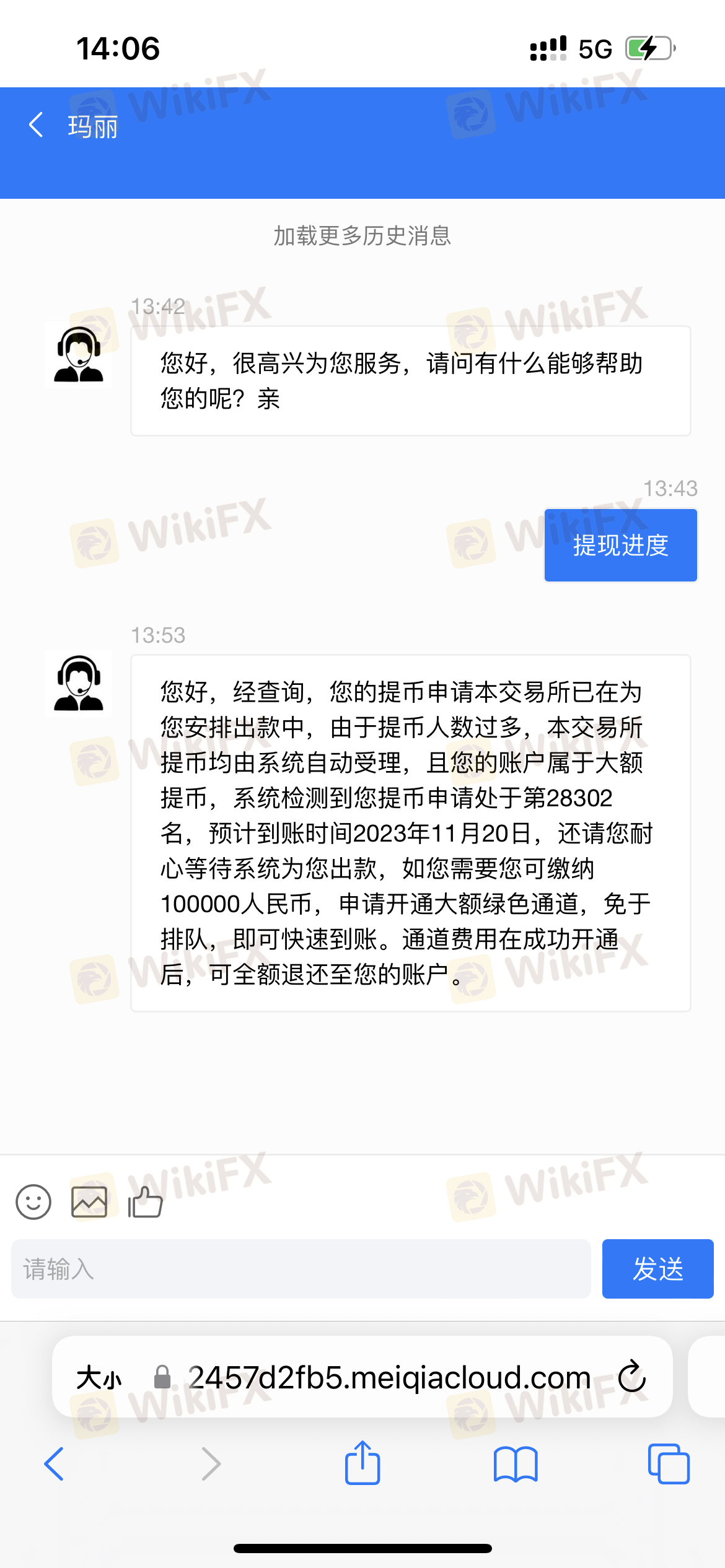Open the 大小 page settings menu
Viewport: 725px width, 1568px height.
[99, 1378]
